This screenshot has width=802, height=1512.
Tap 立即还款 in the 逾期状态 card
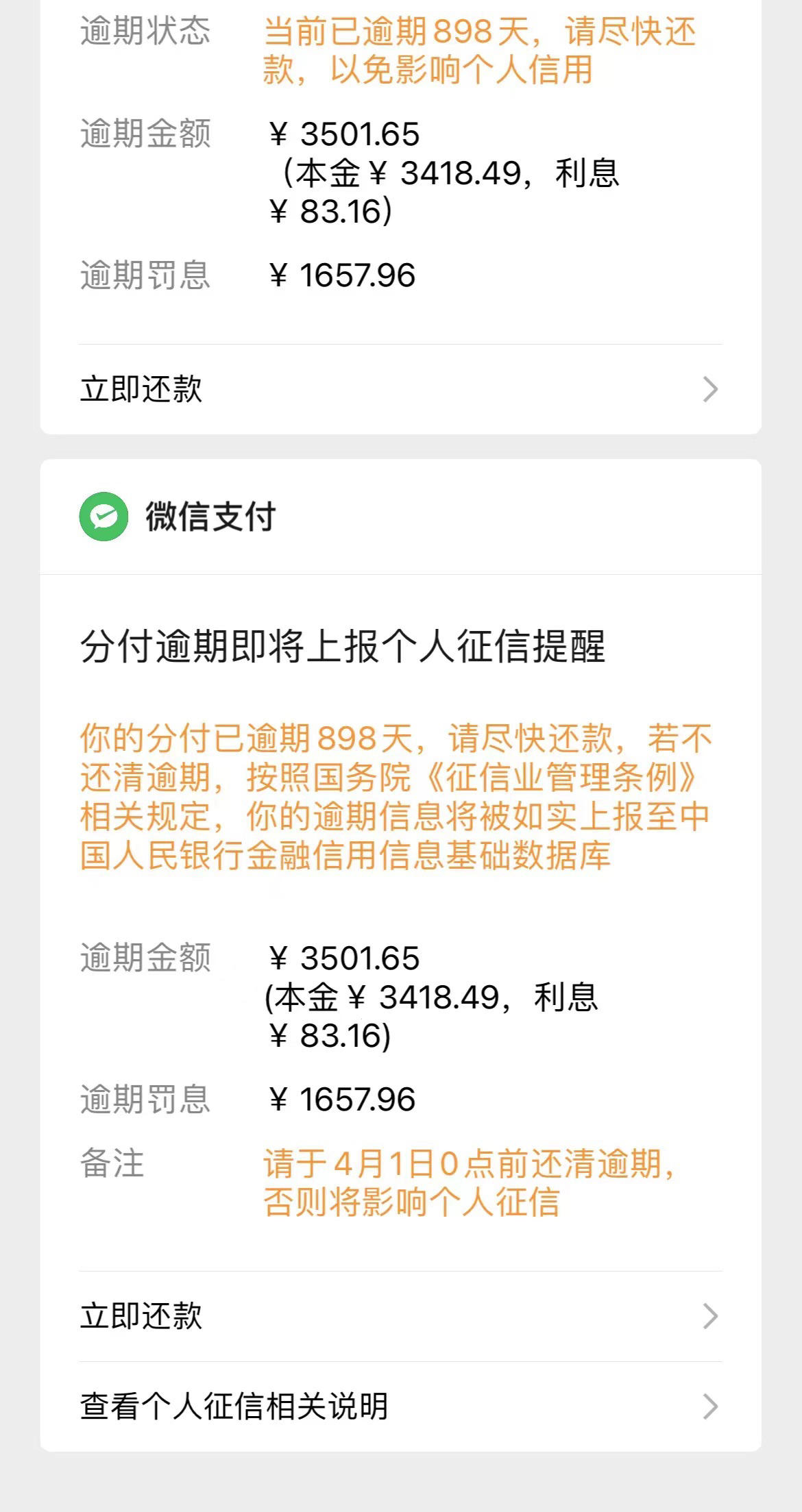tap(400, 389)
